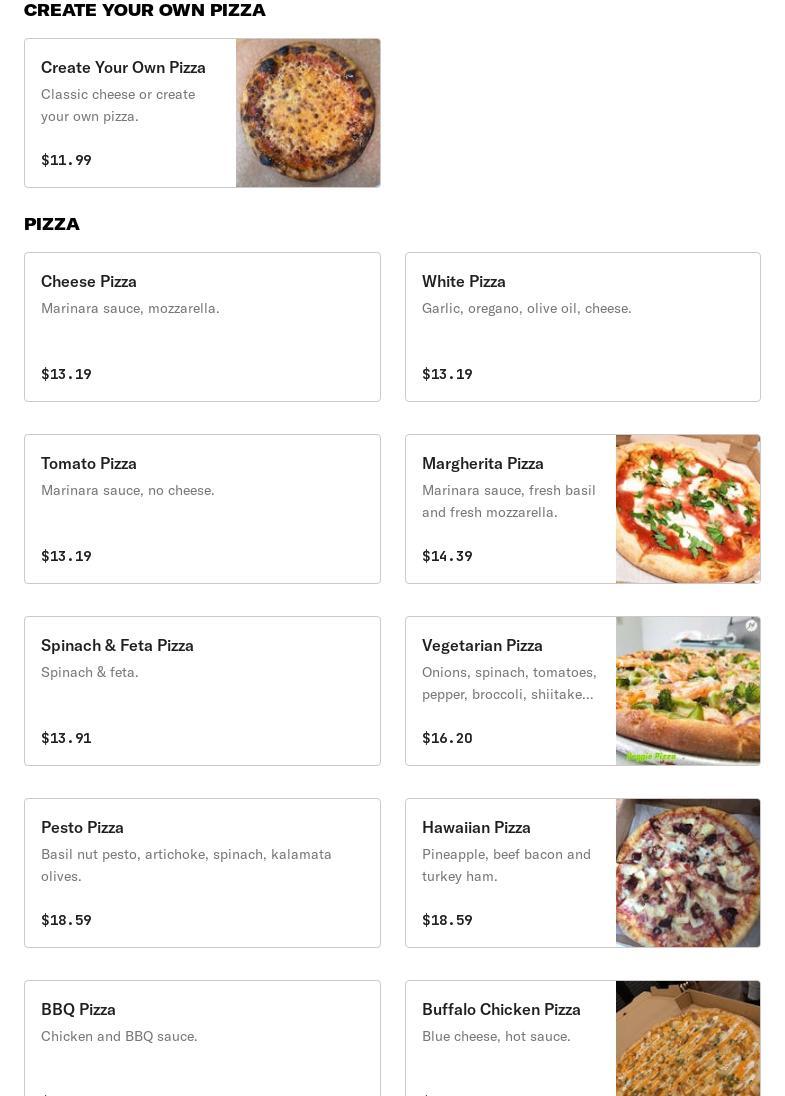
Task: Open Tomato Pizza details
Action: (x=202, y=509)
